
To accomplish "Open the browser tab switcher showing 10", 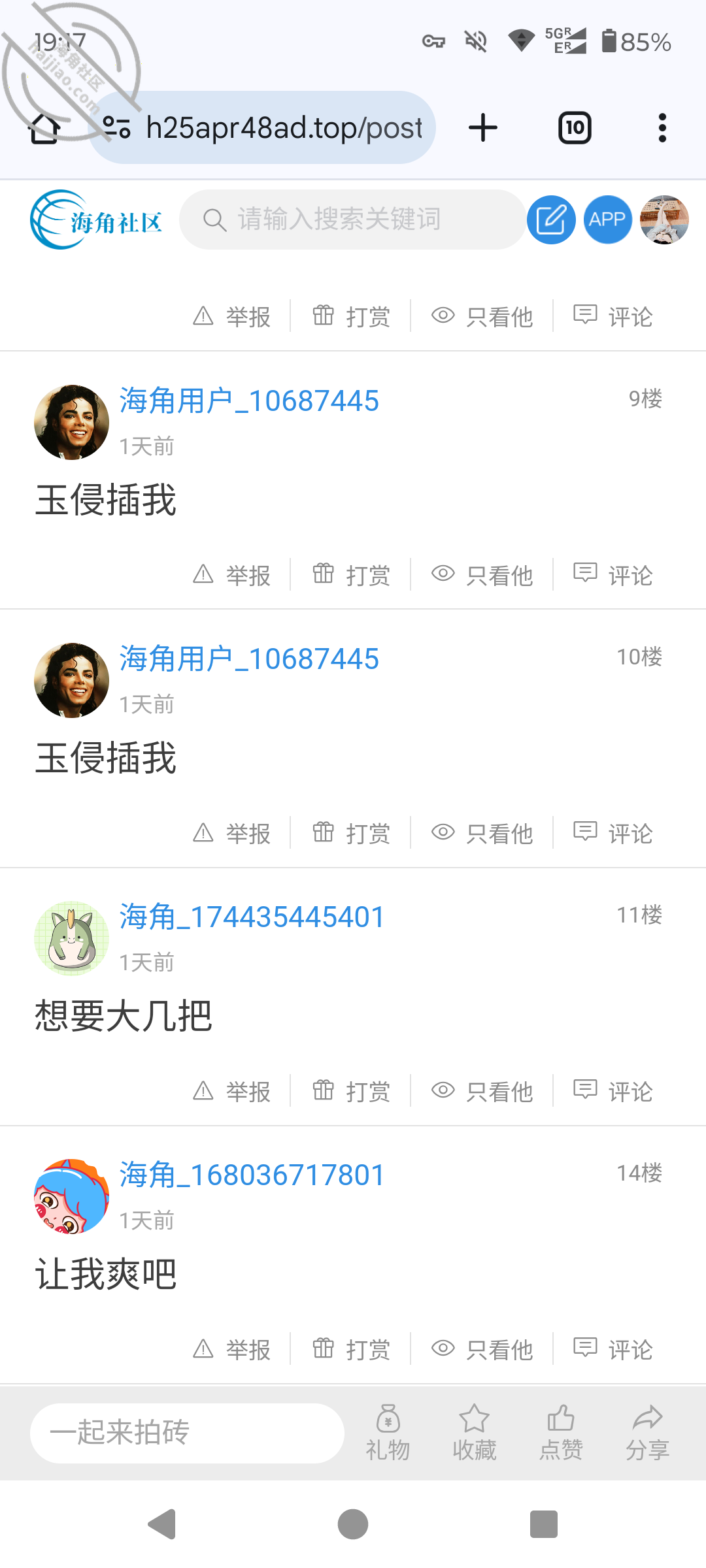I will tap(575, 128).
